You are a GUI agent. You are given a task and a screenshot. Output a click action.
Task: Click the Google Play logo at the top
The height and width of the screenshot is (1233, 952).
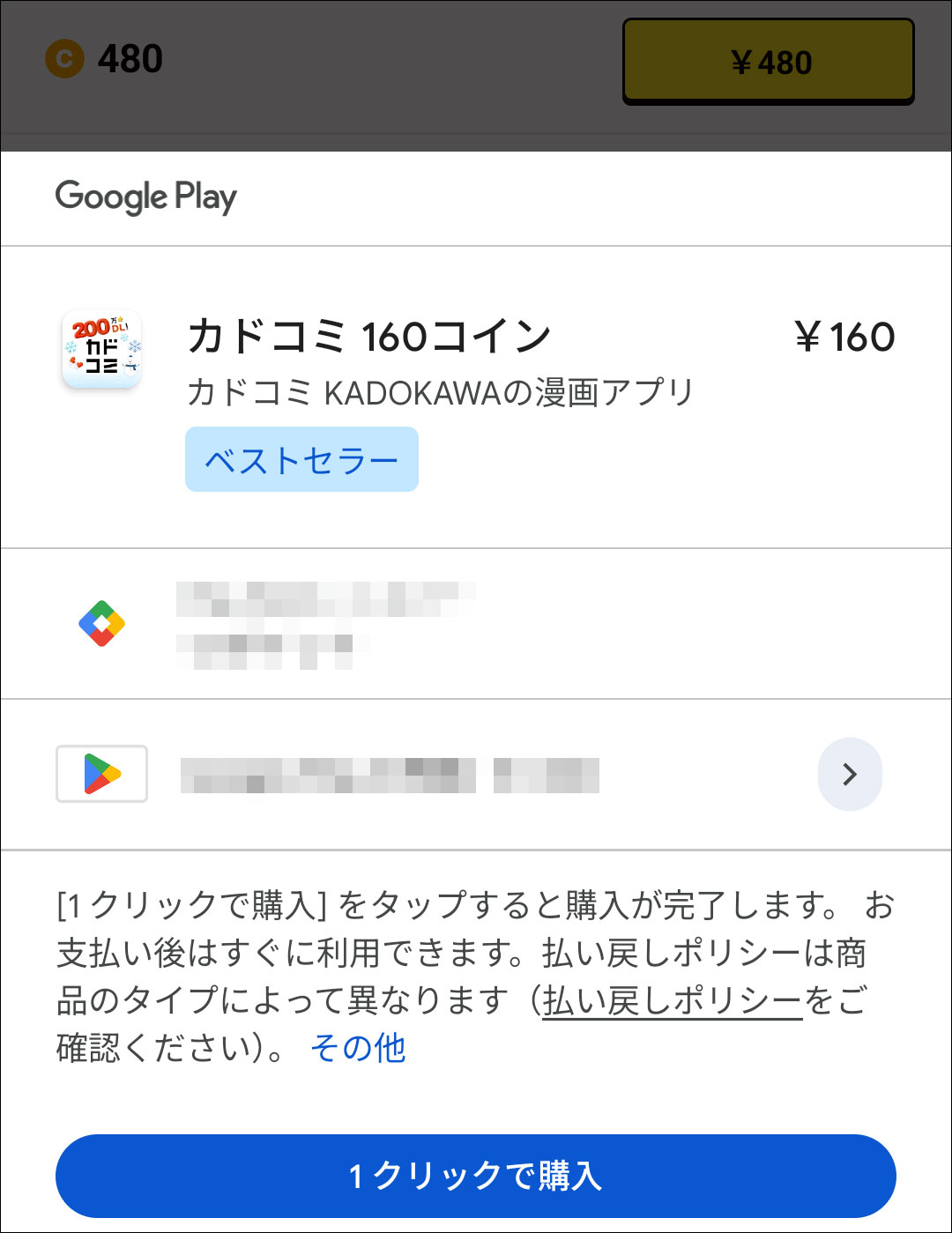[146, 197]
